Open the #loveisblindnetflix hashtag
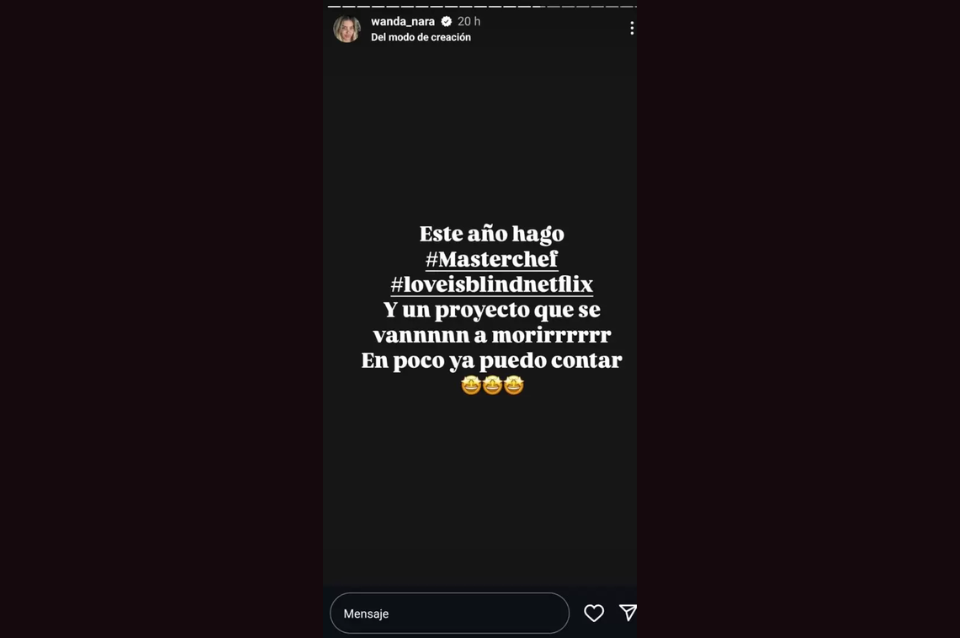This screenshot has height=638, width=960. pyautogui.click(x=491, y=284)
